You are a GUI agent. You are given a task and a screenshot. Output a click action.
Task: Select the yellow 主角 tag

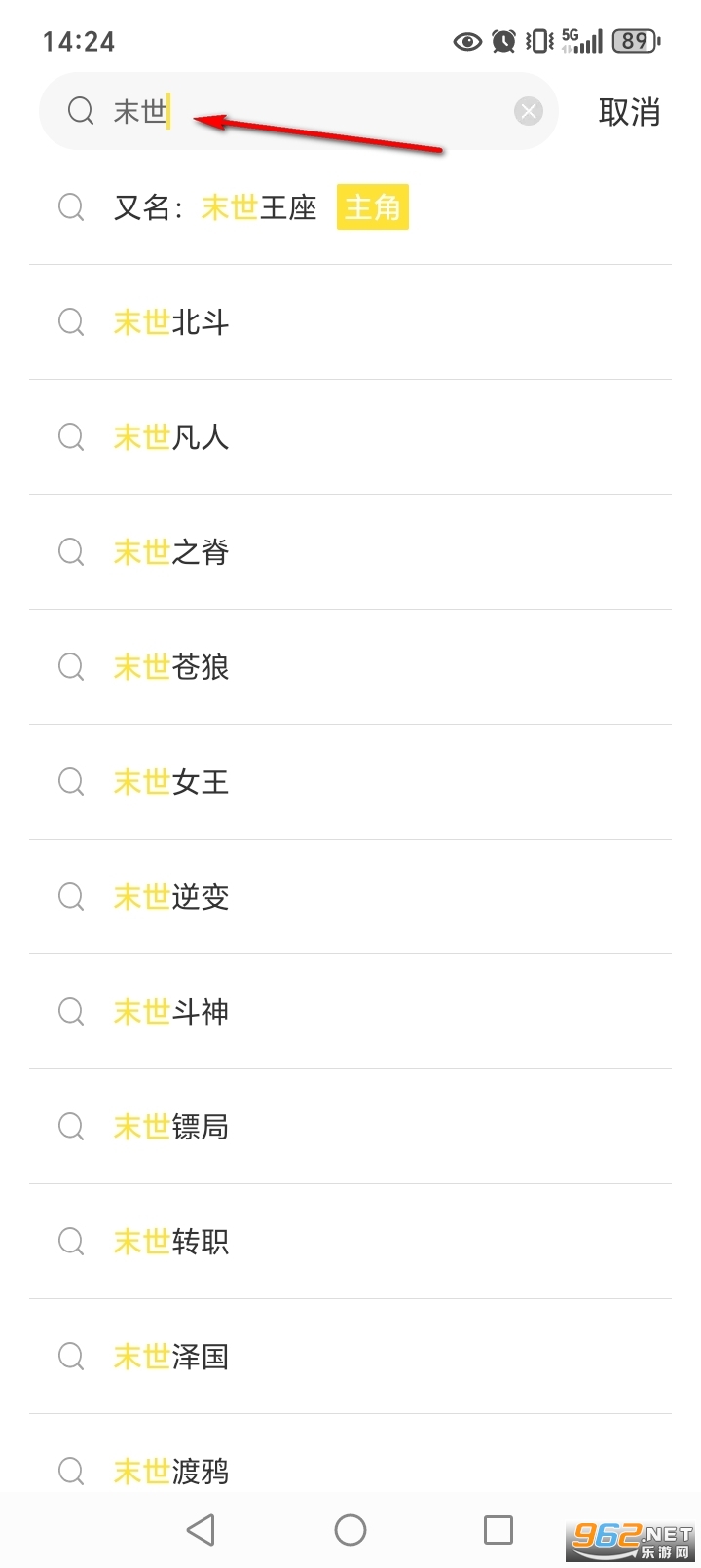click(372, 206)
